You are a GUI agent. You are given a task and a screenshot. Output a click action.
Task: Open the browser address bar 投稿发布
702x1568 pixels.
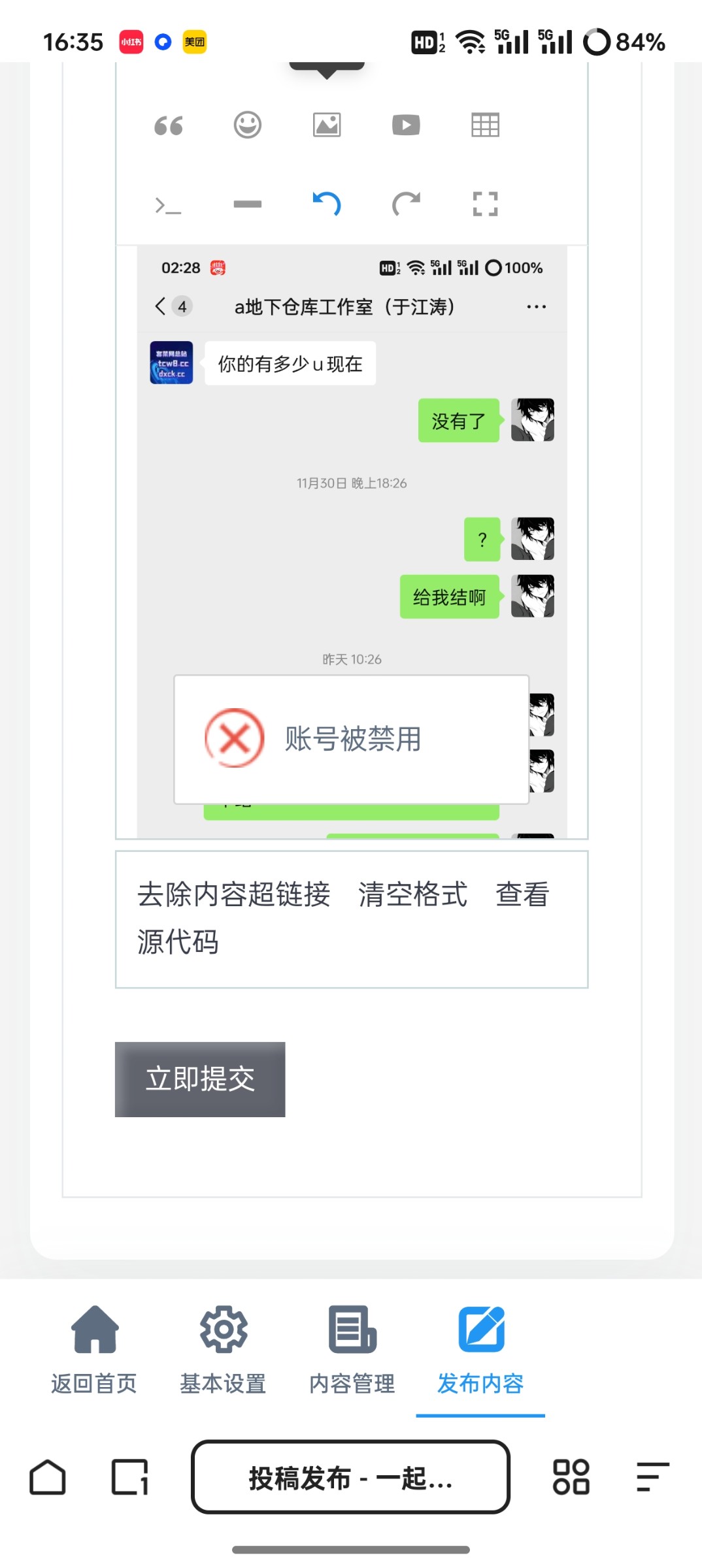pos(350,1477)
